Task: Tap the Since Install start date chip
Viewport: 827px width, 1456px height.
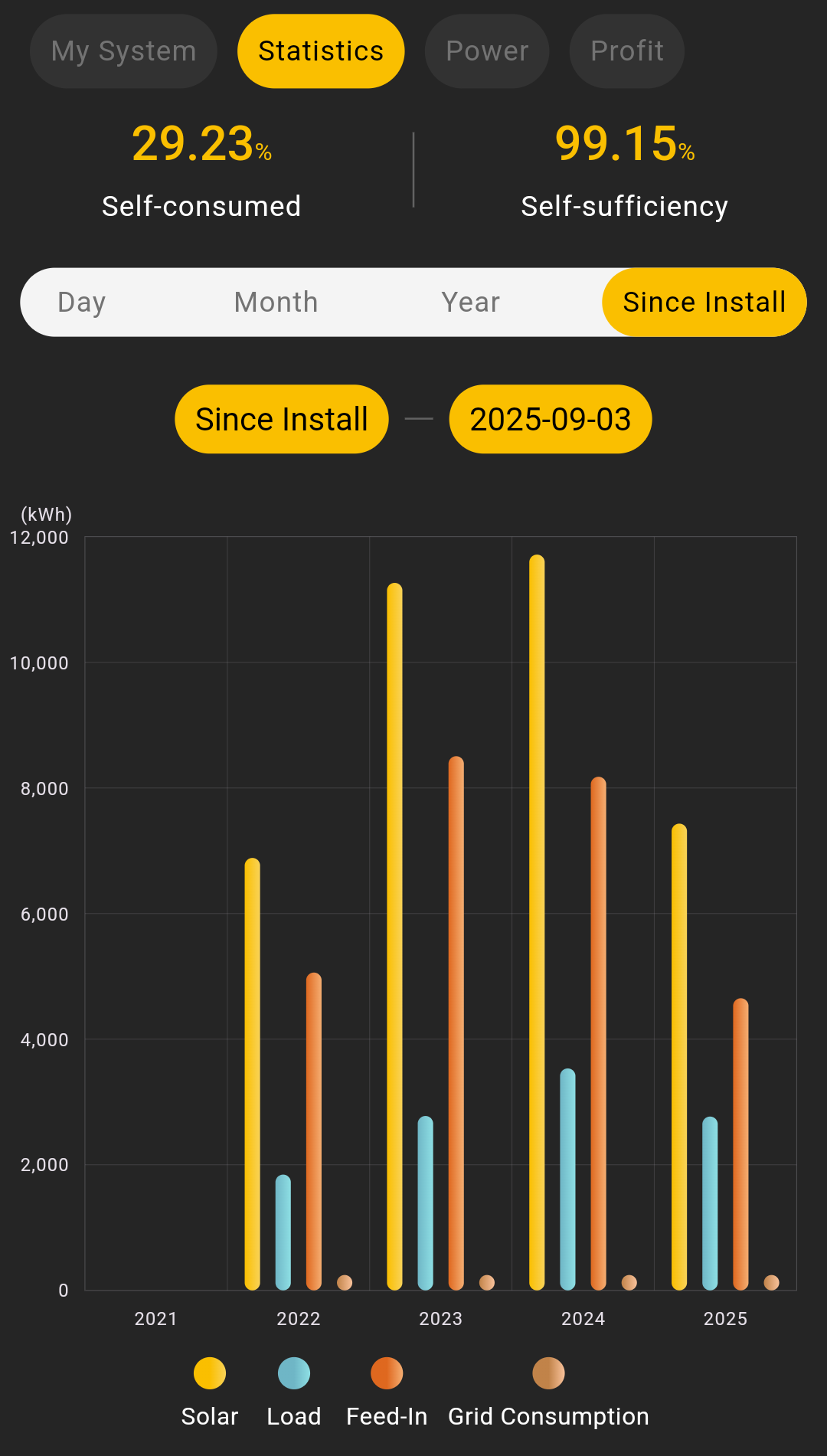Action: coord(282,419)
